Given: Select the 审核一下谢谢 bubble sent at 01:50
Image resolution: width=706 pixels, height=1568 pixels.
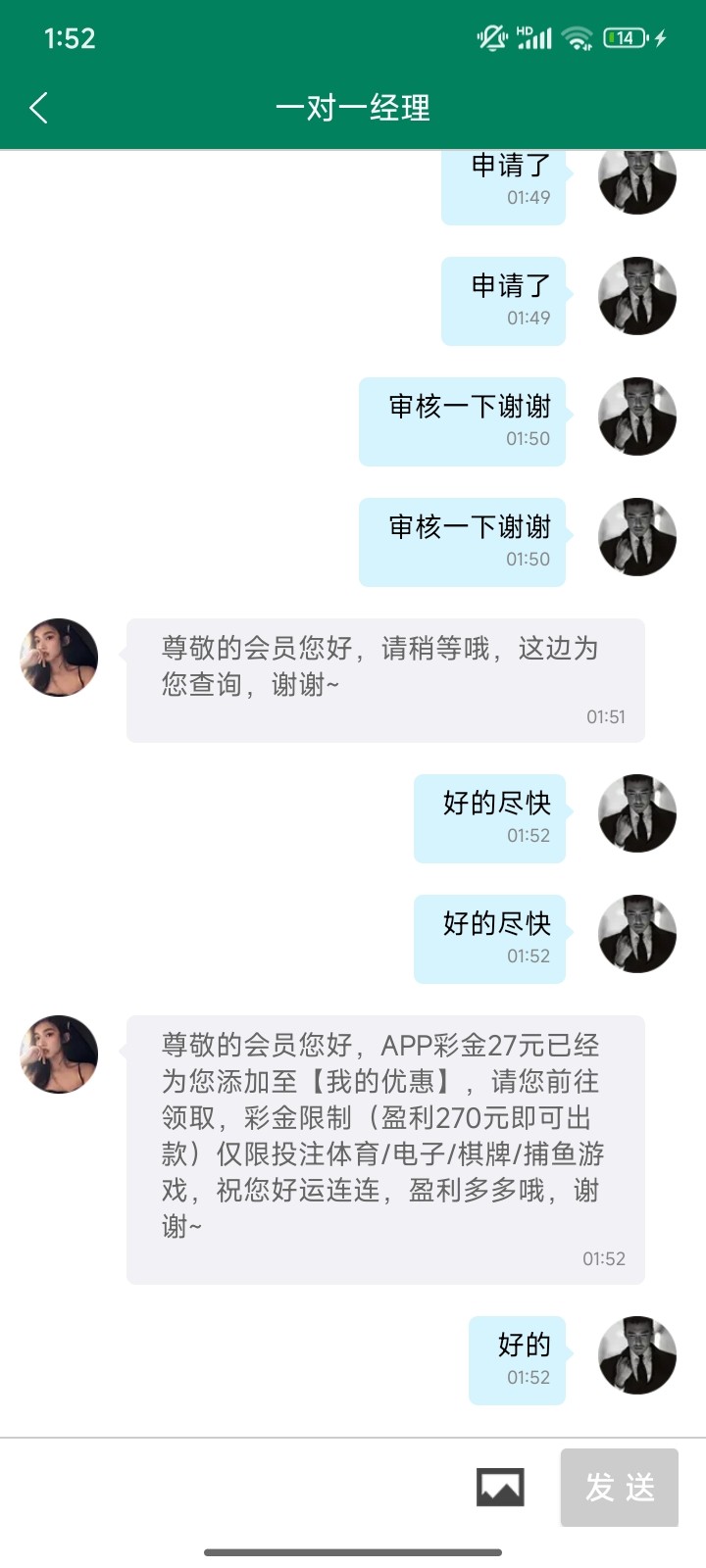Looking at the screenshot, I should pyautogui.click(x=462, y=421).
